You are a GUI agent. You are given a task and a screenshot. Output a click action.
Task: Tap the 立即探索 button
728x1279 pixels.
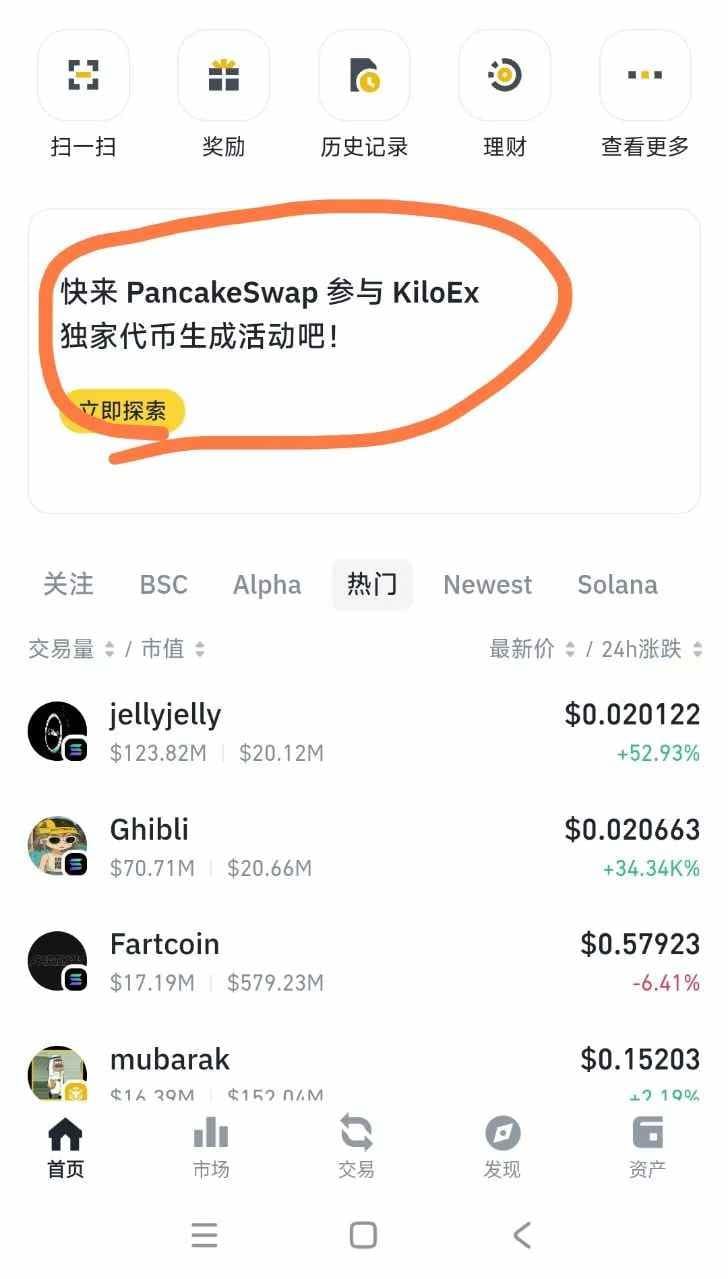123,411
